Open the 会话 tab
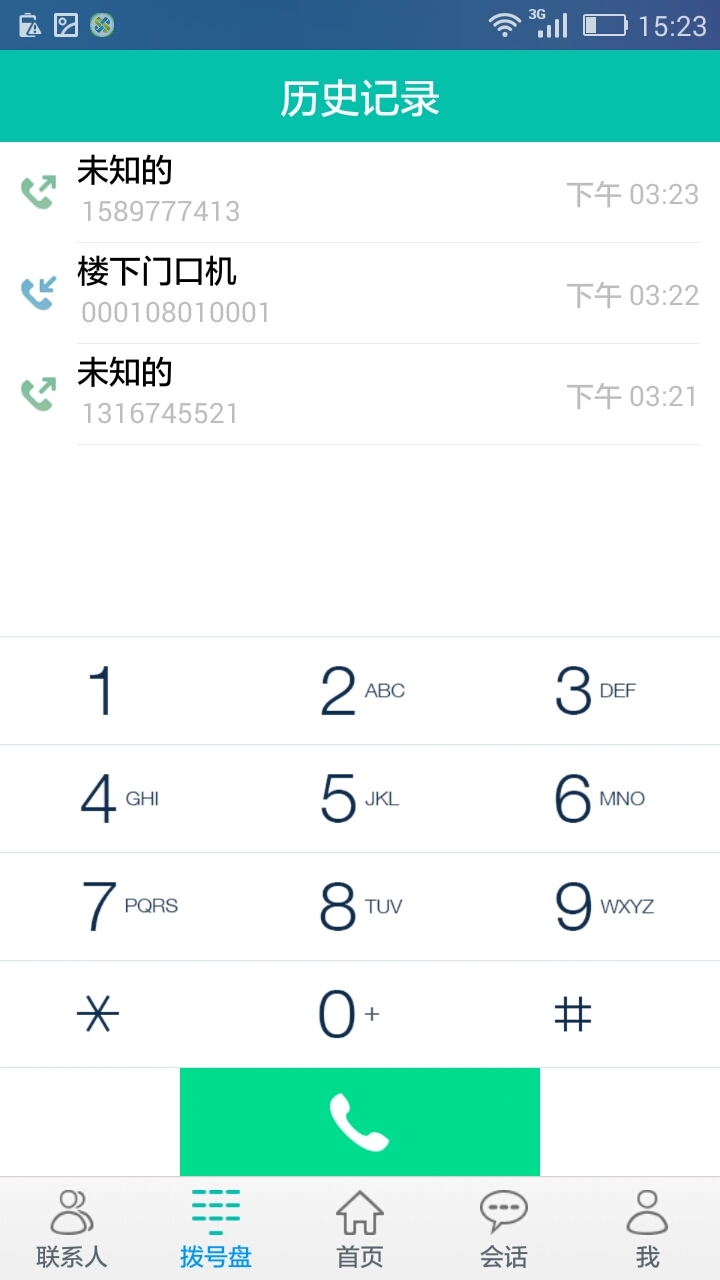Viewport: 720px width, 1280px height. tap(504, 1229)
